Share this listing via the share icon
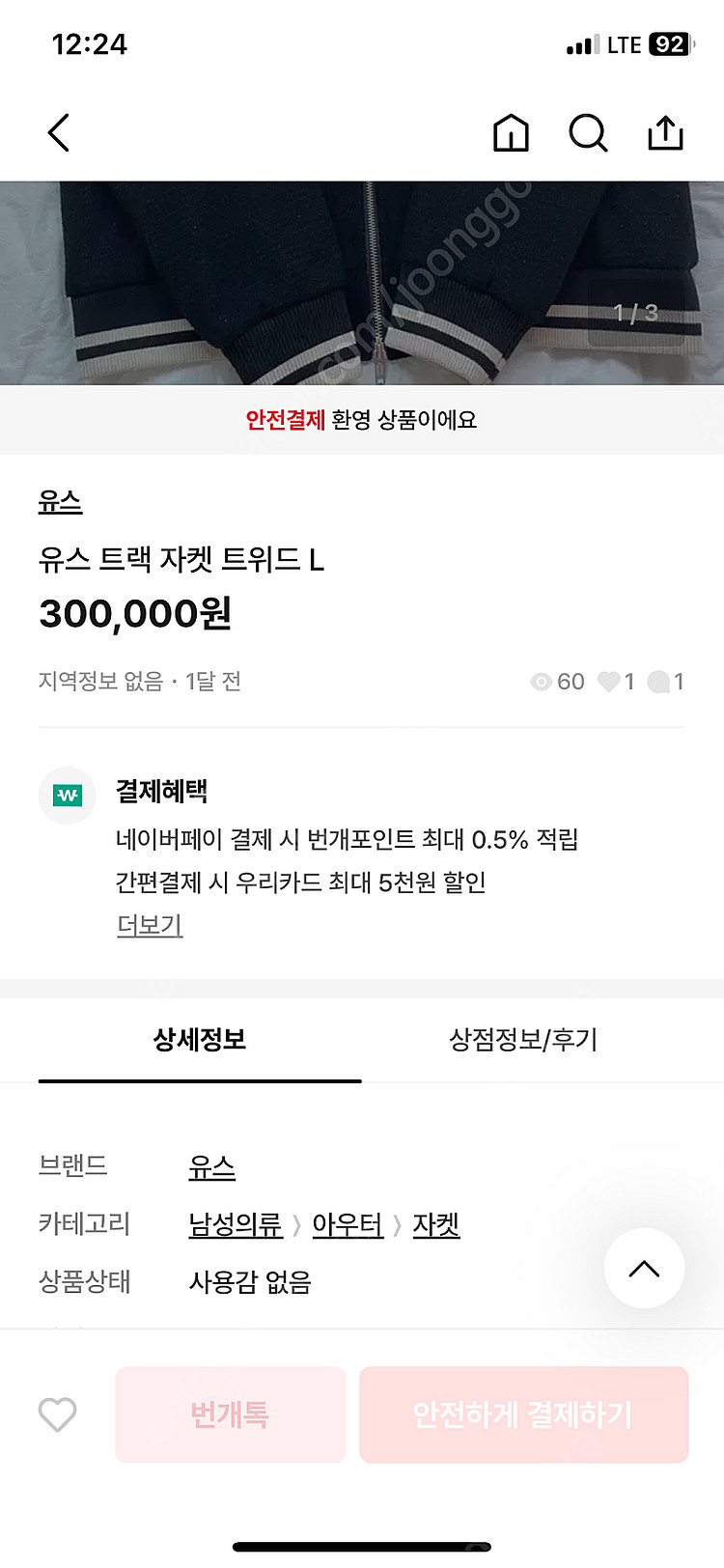This screenshot has height=1568, width=724. 666,133
